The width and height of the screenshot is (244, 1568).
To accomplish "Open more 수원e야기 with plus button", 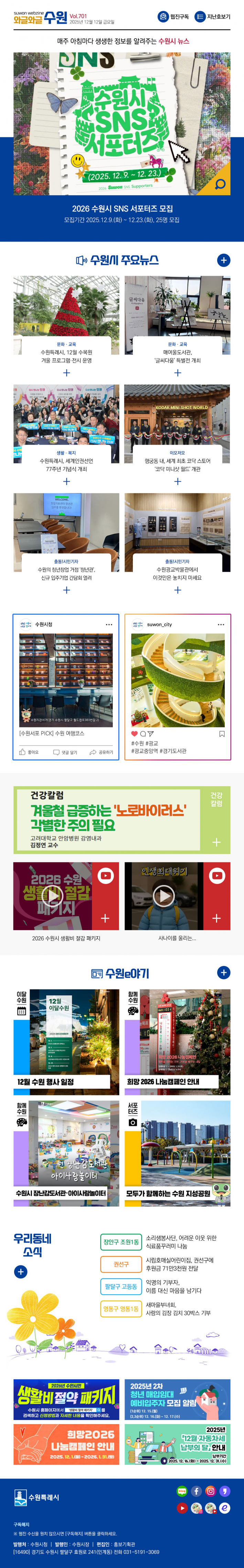I will (224, 972).
